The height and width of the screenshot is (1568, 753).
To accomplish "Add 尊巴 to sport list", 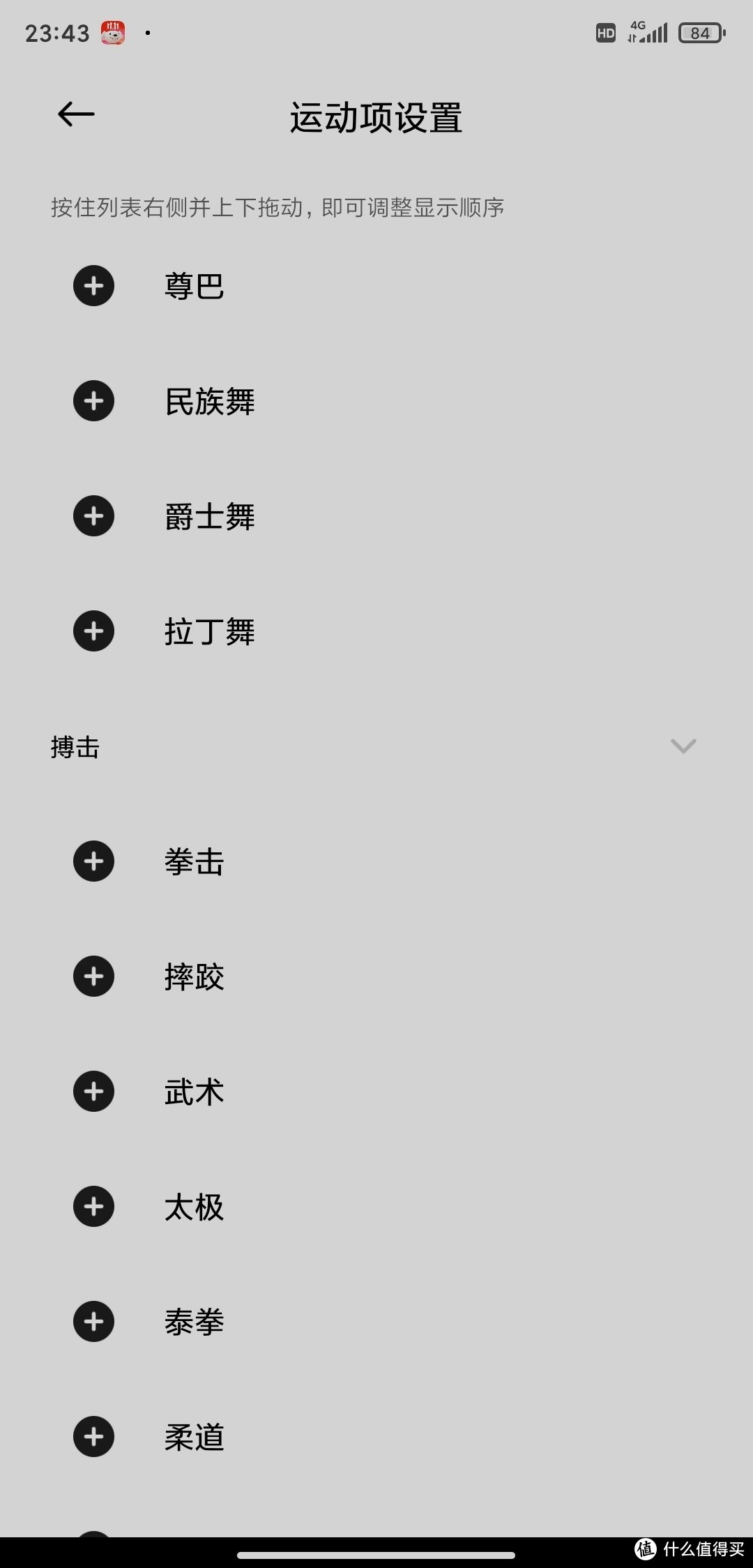I will tap(93, 285).
